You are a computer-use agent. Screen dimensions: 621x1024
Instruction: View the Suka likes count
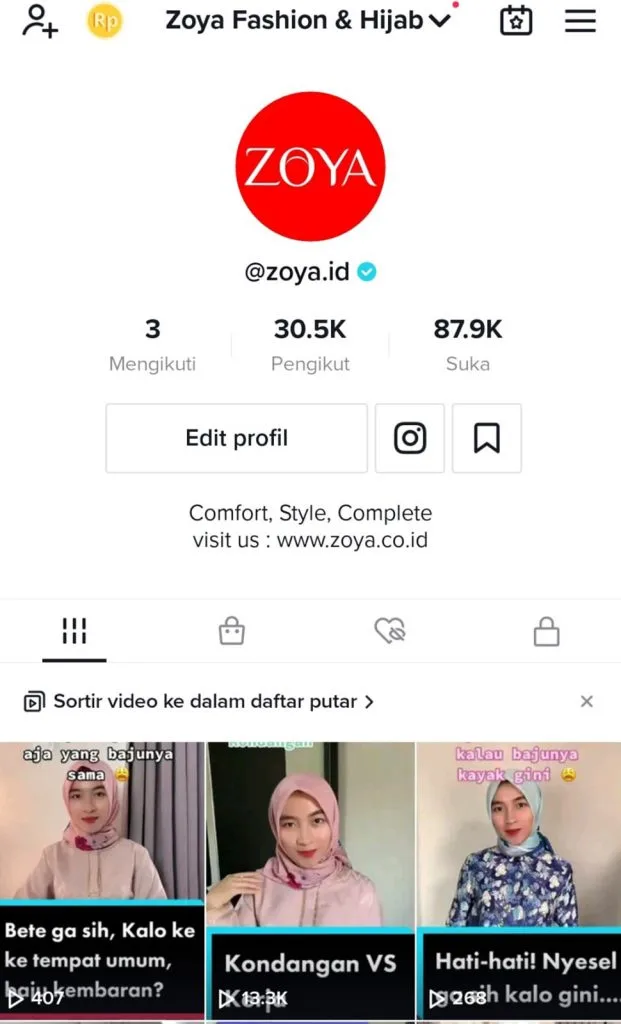(467, 345)
